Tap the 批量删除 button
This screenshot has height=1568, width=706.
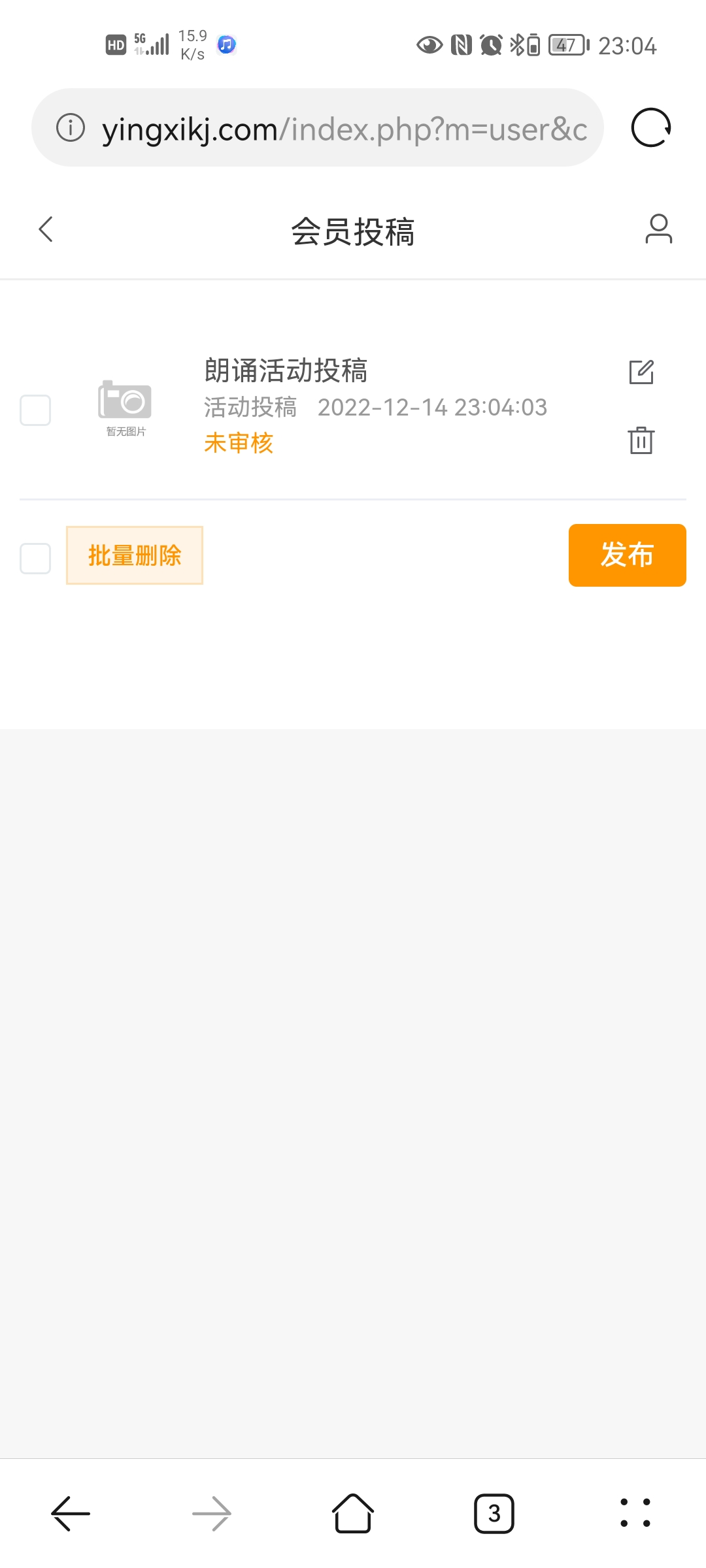pyautogui.click(x=135, y=555)
